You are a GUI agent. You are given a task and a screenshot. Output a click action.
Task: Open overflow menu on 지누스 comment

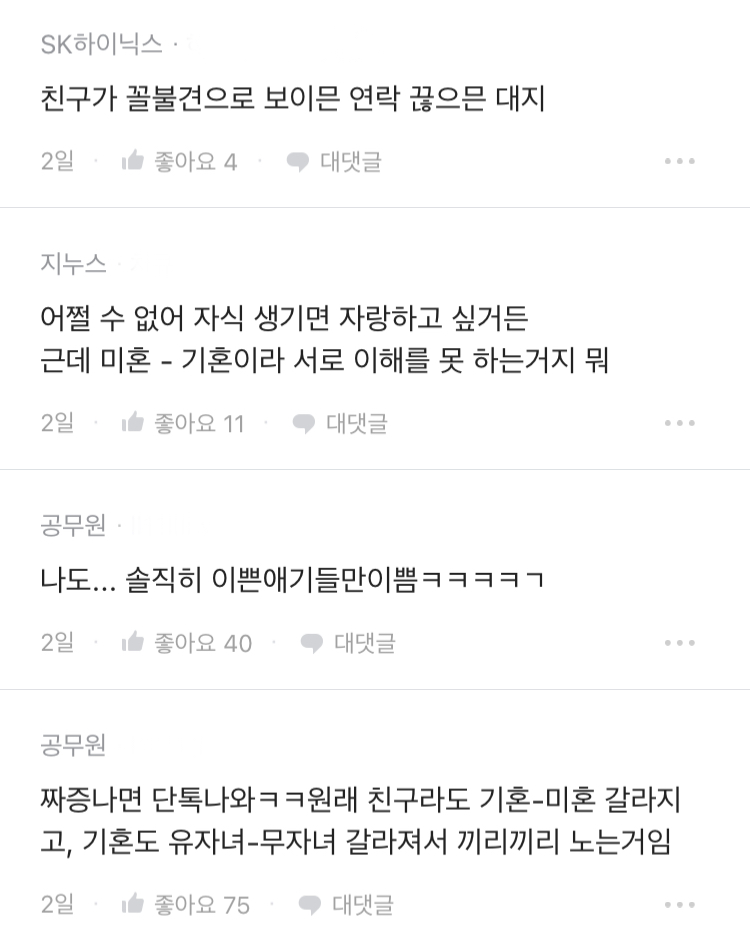(x=680, y=423)
